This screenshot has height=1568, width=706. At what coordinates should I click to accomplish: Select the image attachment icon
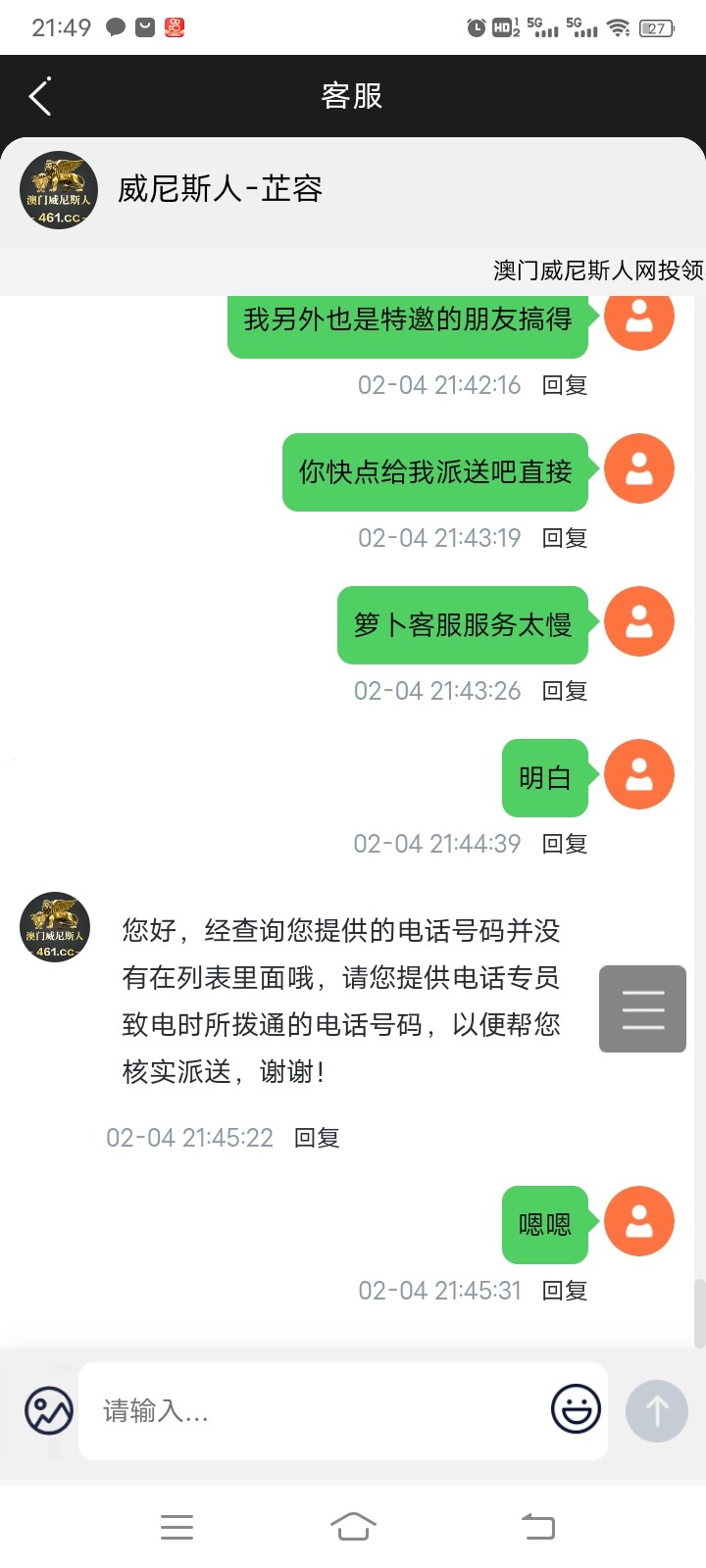pos(48,1410)
